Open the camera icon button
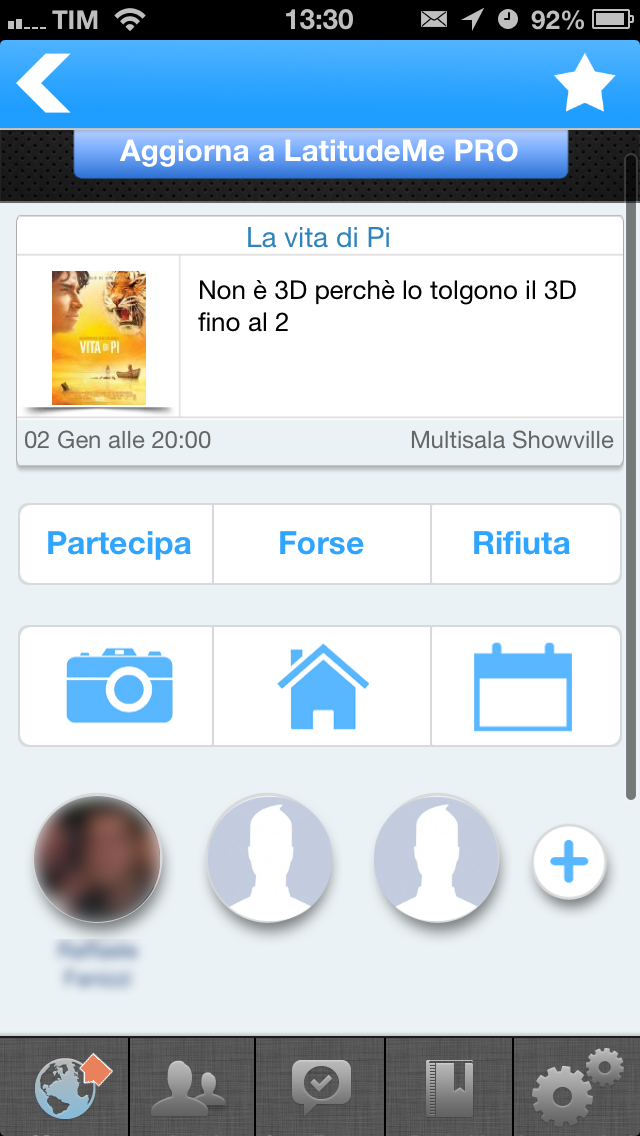Screen dimensions: 640x1136 pyautogui.click(x=118, y=686)
